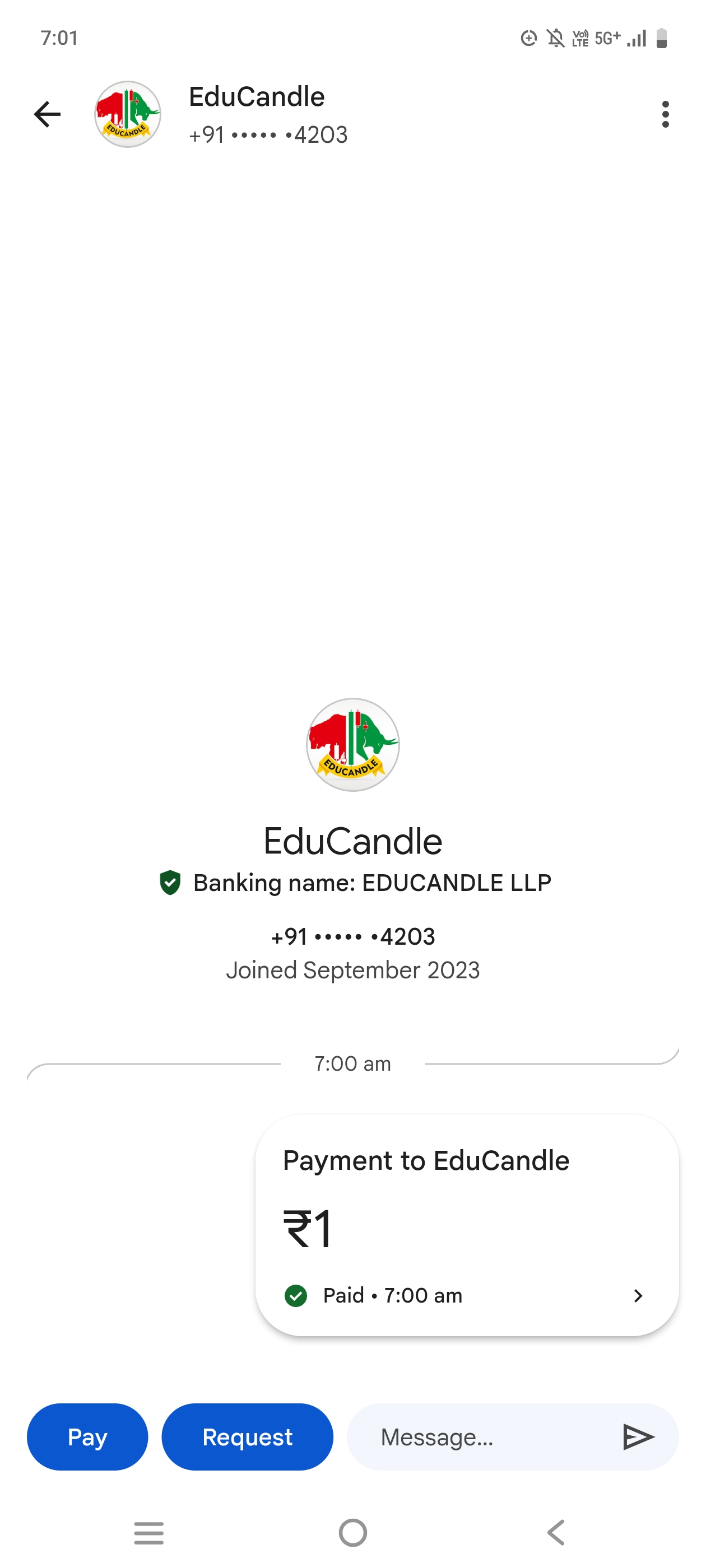Open the ₹1 payment to EduCandle card
This screenshot has height=1568, width=706.
[x=467, y=1225]
